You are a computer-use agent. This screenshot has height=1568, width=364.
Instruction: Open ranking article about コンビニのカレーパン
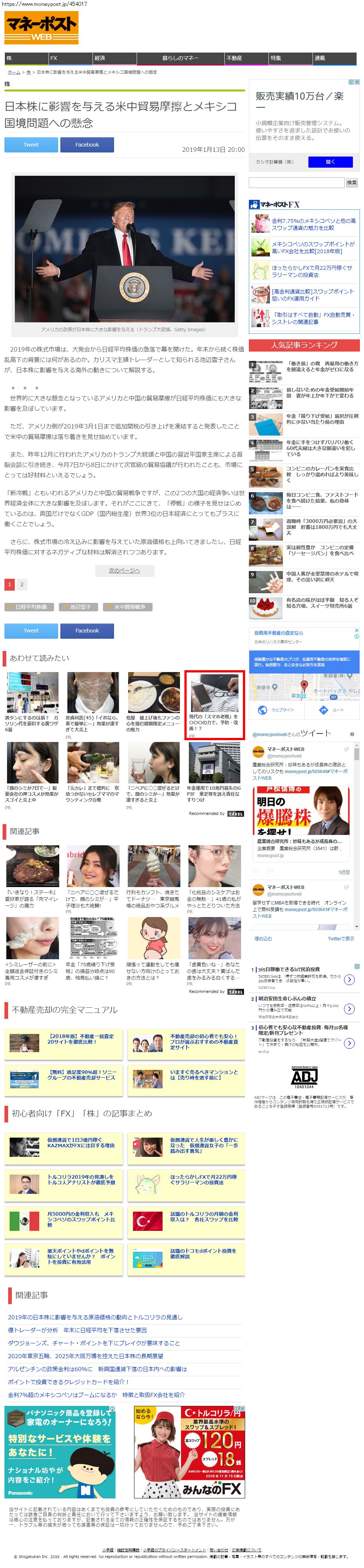tap(323, 475)
